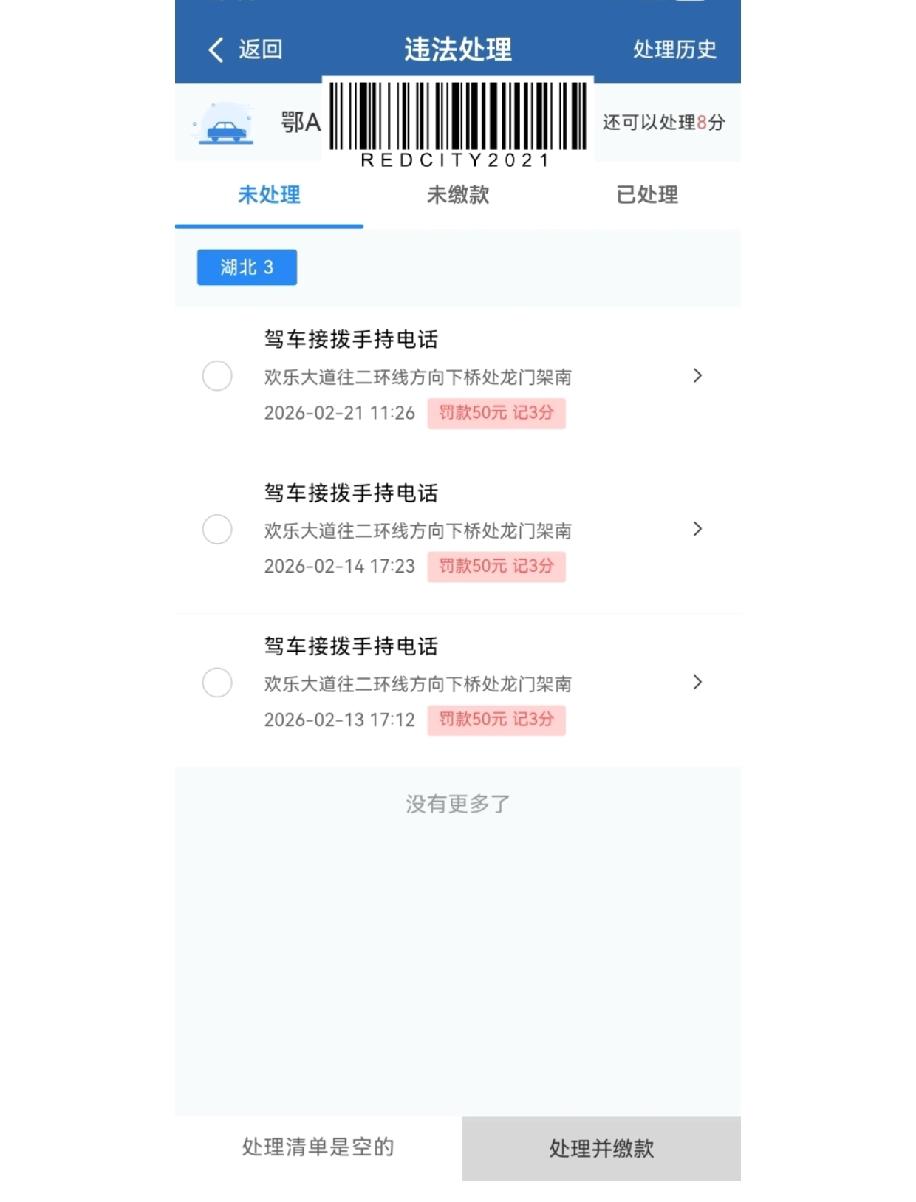Click the 罚款50元 记3分 tag dated 2026-02-14
The width and height of the screenshot is (916, 1202).
(x=496, y=567)
